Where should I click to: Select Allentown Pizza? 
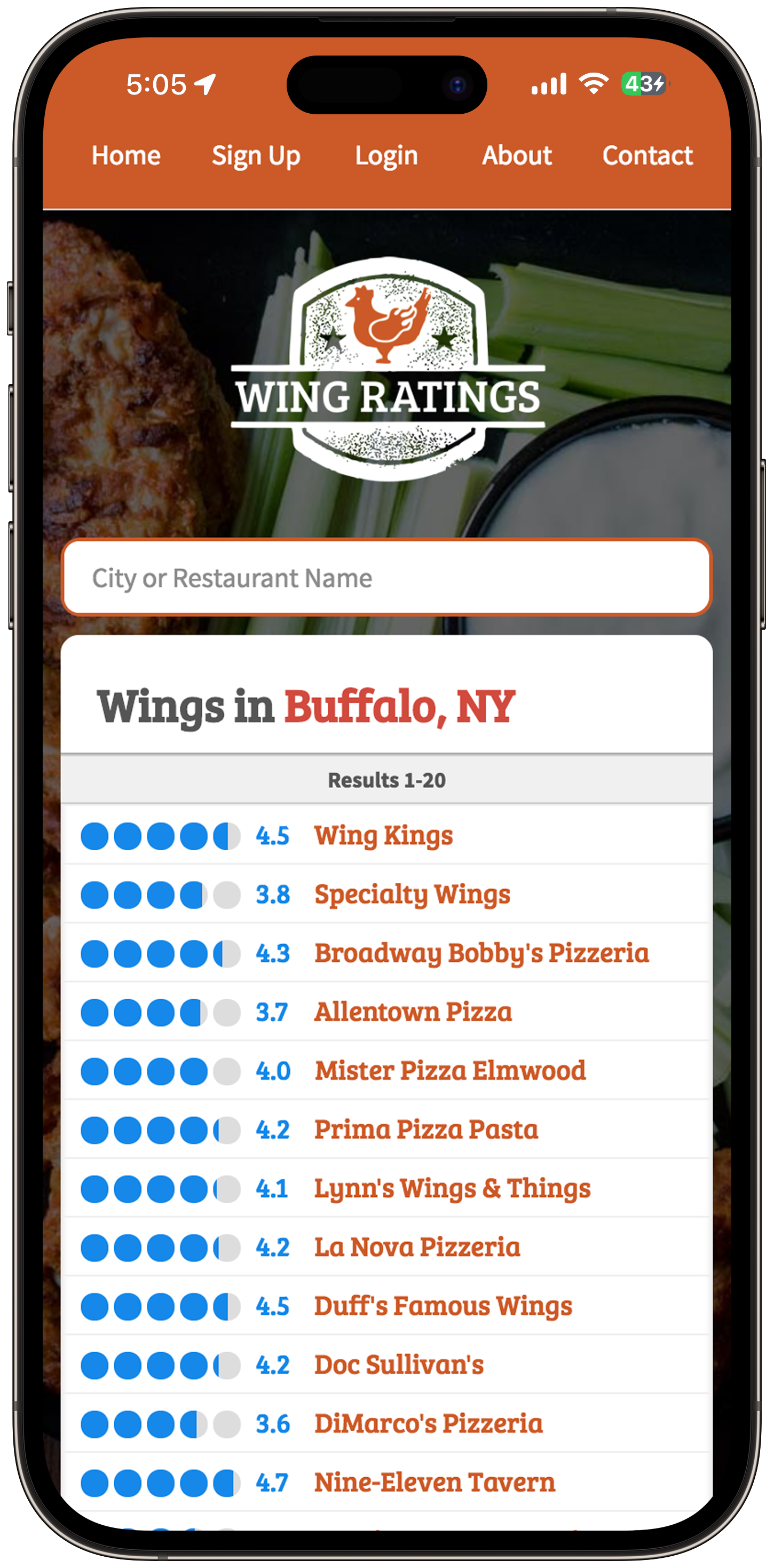click(x=413, y=1012)
